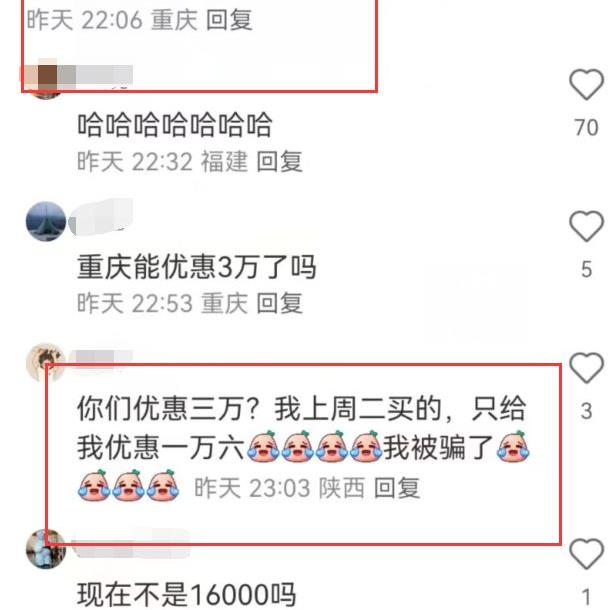Like the 哈哈哈哈哈哈哈 comment
Viewport: 610px width, 610px height.
pyautogui.click(x=586, y=86)
